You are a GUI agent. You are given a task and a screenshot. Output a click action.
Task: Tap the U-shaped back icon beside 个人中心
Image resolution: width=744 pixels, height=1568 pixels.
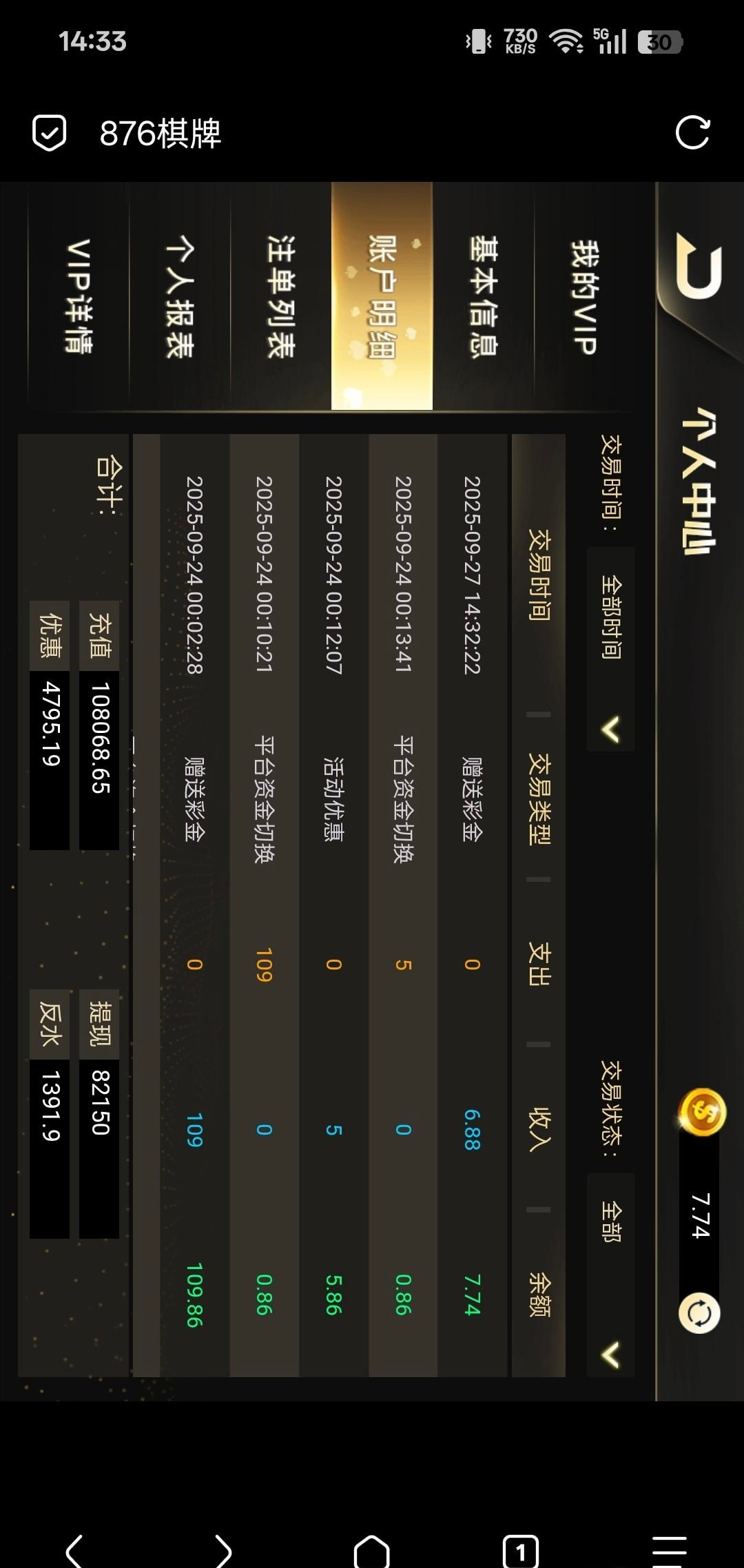699,267
